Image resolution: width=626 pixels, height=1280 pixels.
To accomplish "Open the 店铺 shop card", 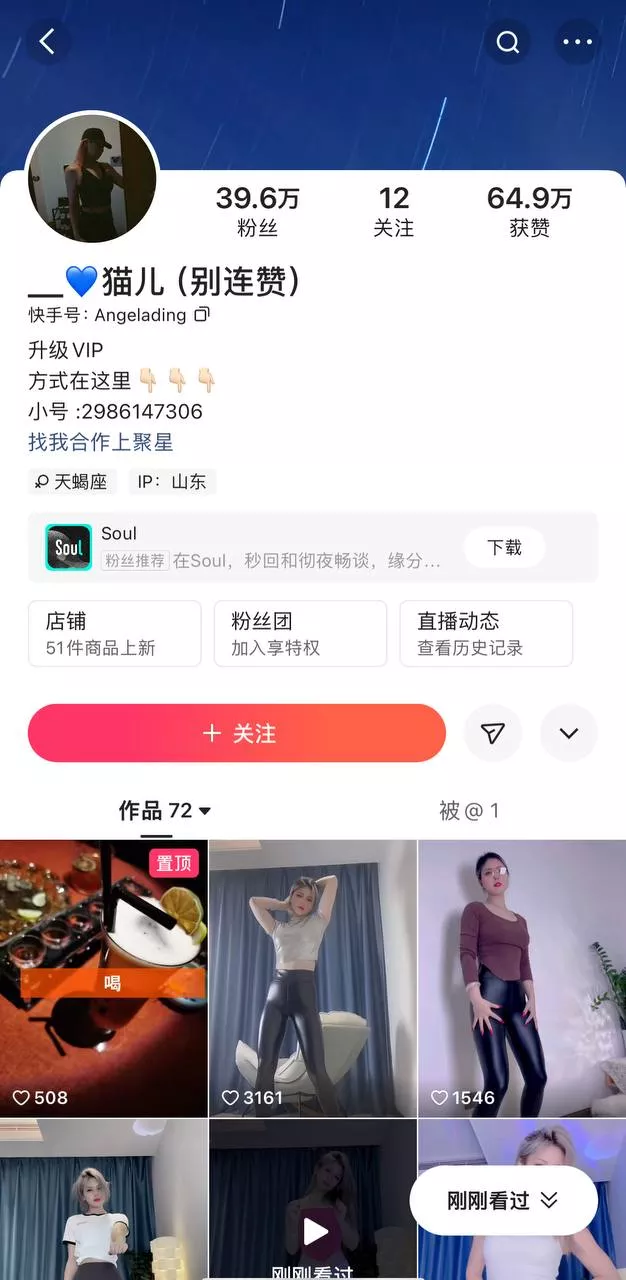I will click(115, 633).
